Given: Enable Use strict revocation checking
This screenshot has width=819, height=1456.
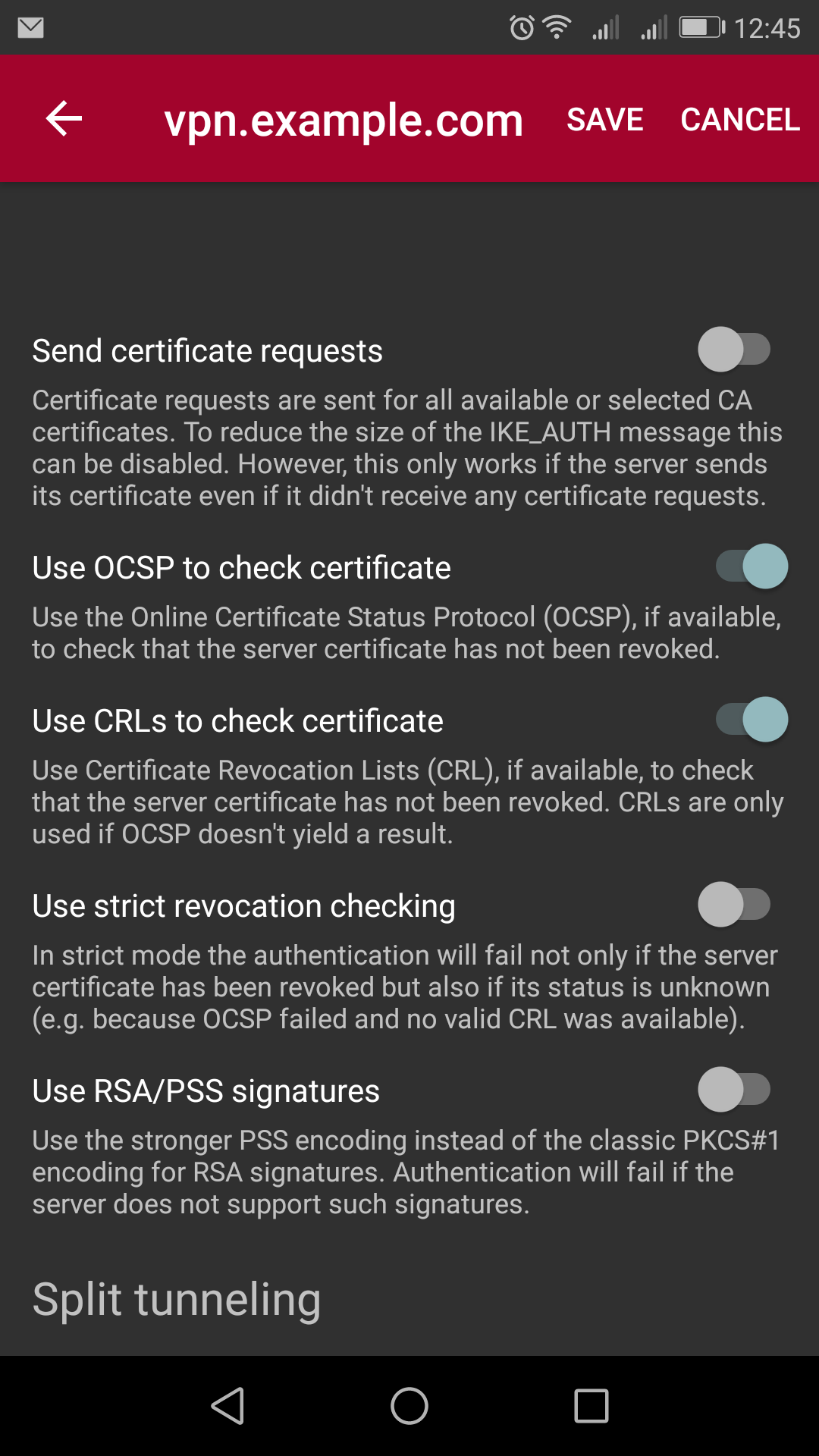Looking at the screenshot, I should tap(734, 904).
